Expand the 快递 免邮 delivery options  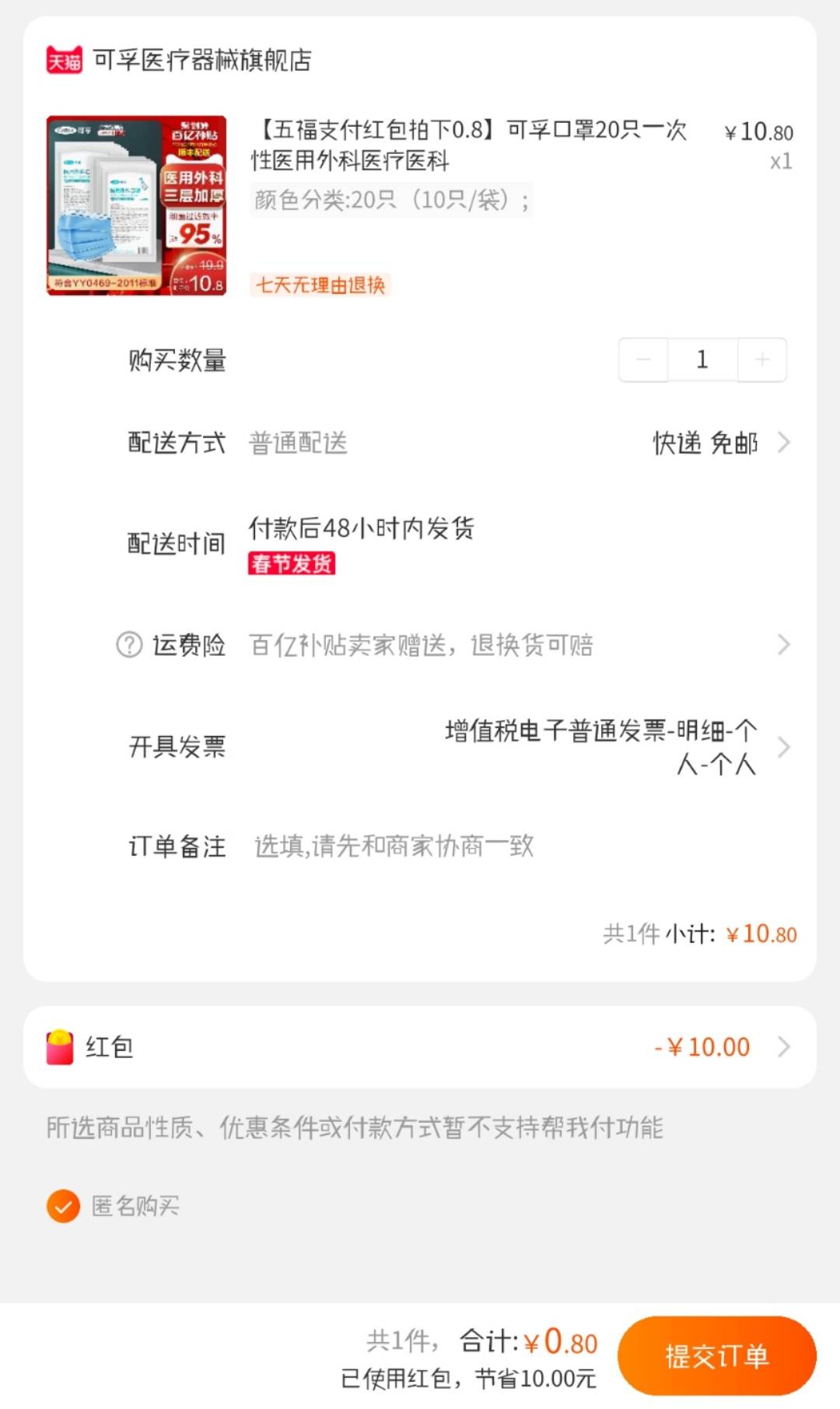(x=716, y=442)
